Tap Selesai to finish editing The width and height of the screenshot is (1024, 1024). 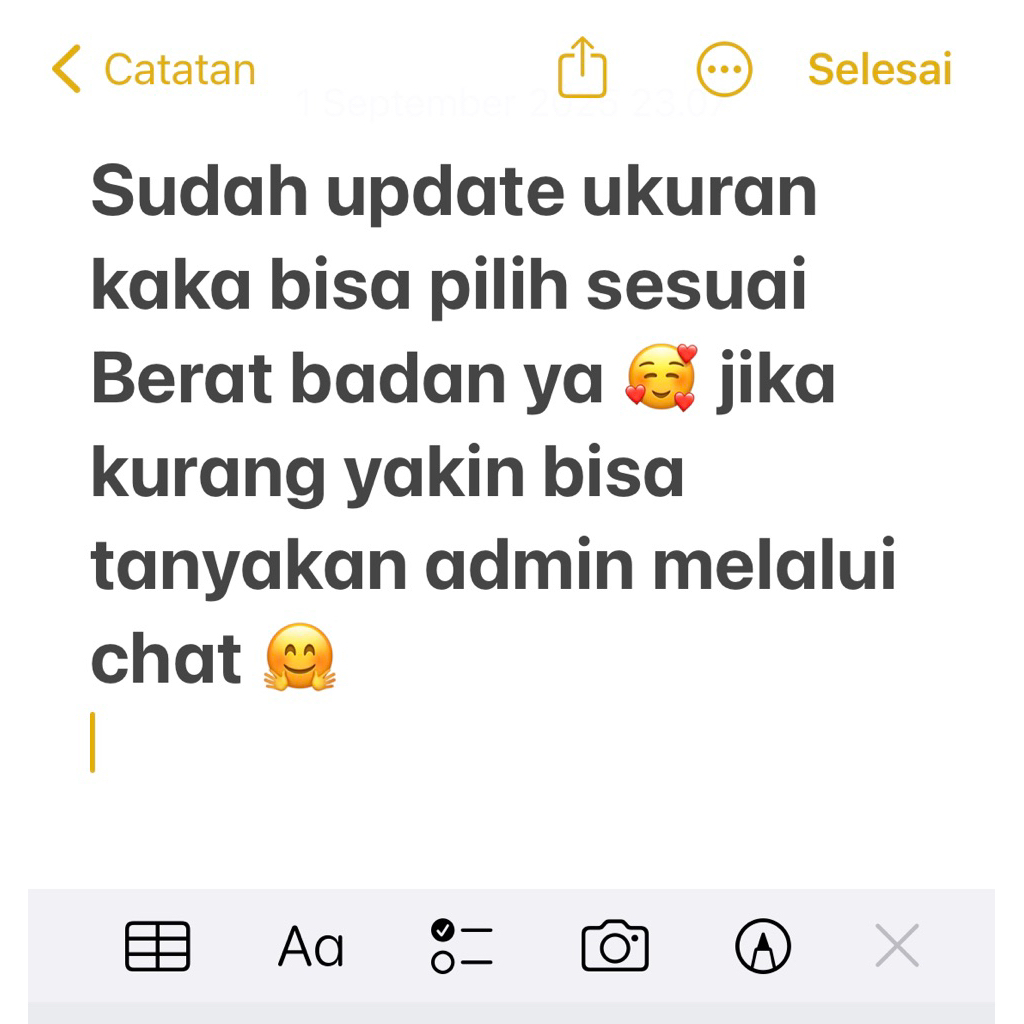point(879,69)
